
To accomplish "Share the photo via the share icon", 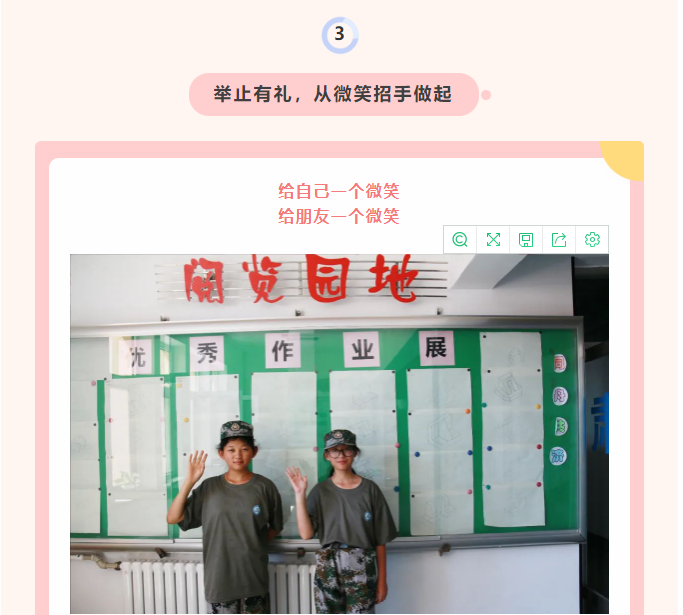I will coord(559,240).
